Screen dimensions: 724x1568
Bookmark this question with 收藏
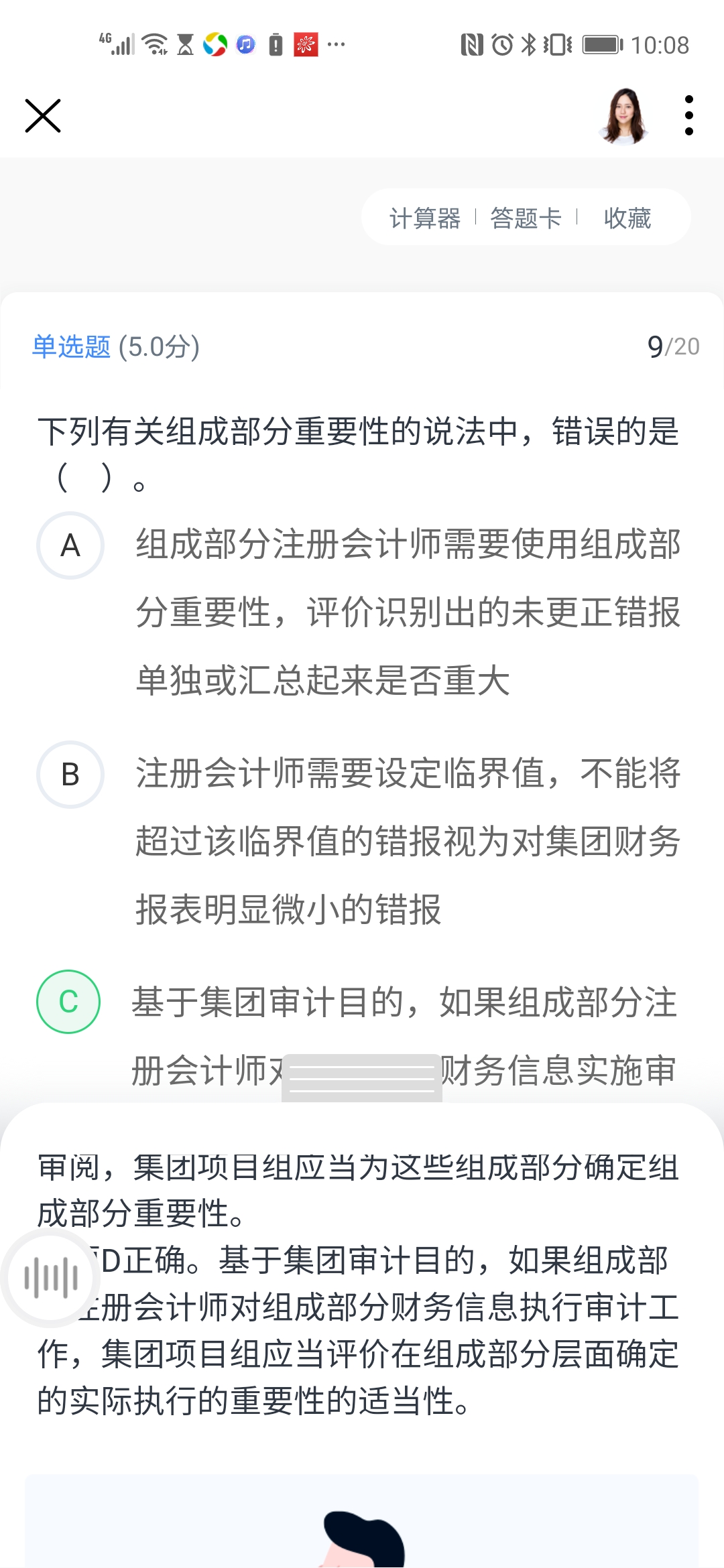pyautogui.click(x=627, y=218)
